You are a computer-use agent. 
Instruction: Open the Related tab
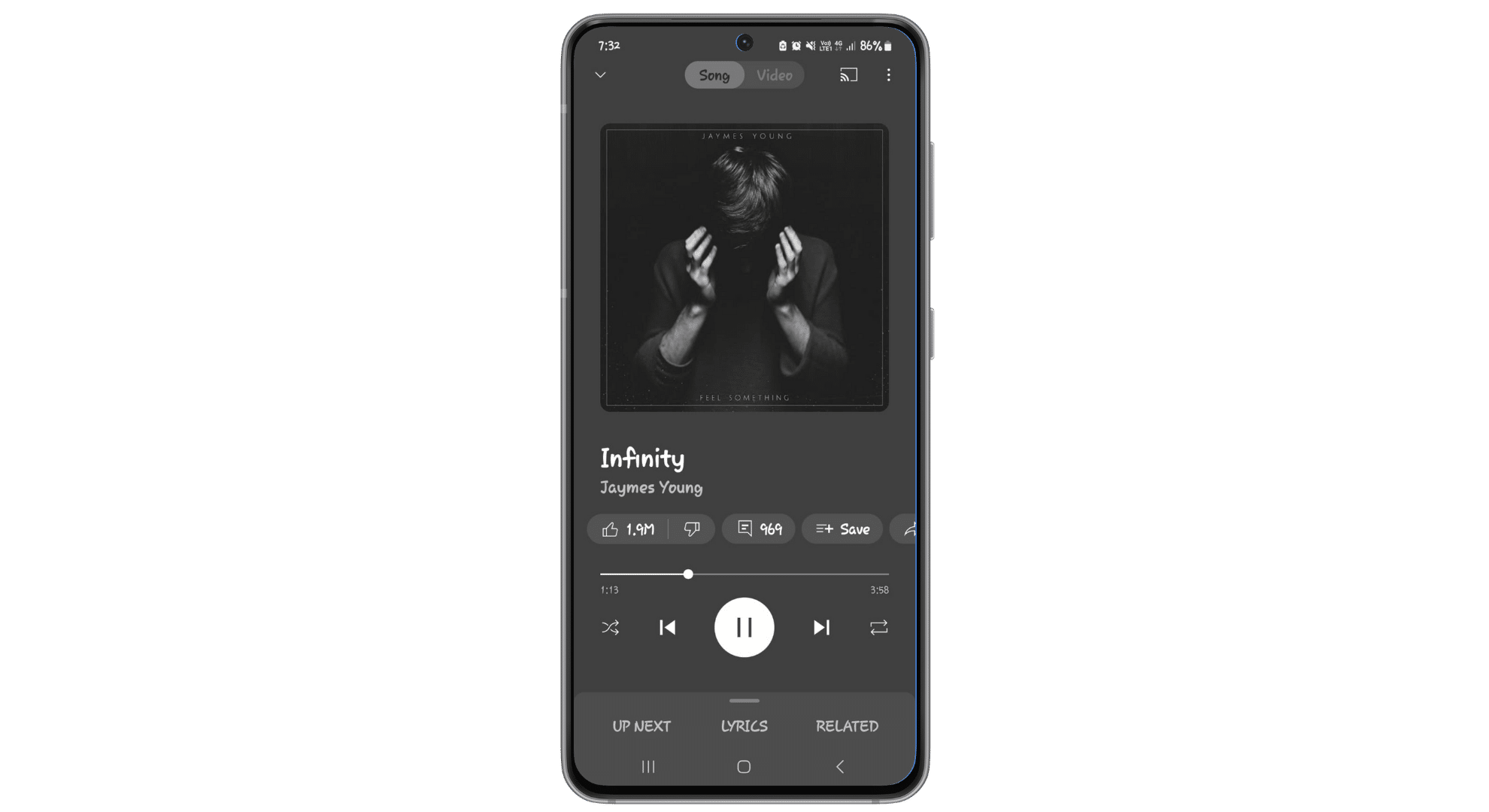click(x=847, y=726)
